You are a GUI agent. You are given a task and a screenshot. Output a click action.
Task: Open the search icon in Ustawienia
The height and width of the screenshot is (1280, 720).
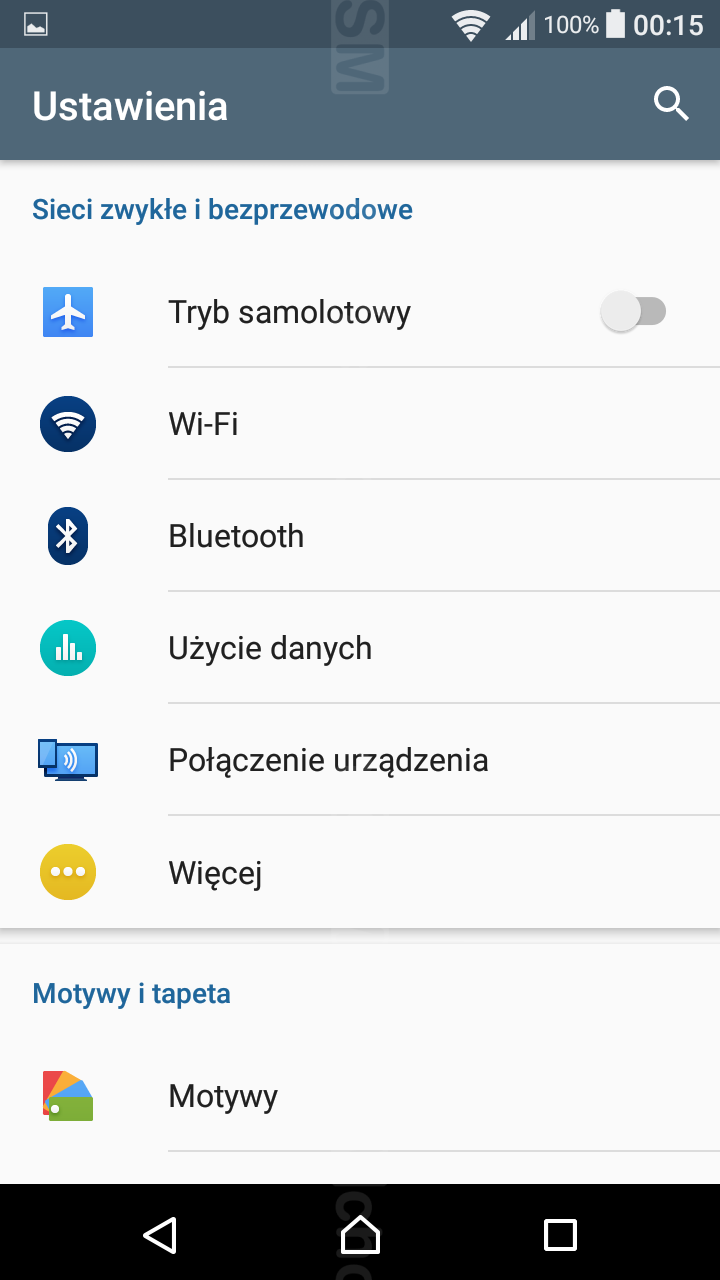click(x=671, y=104)
